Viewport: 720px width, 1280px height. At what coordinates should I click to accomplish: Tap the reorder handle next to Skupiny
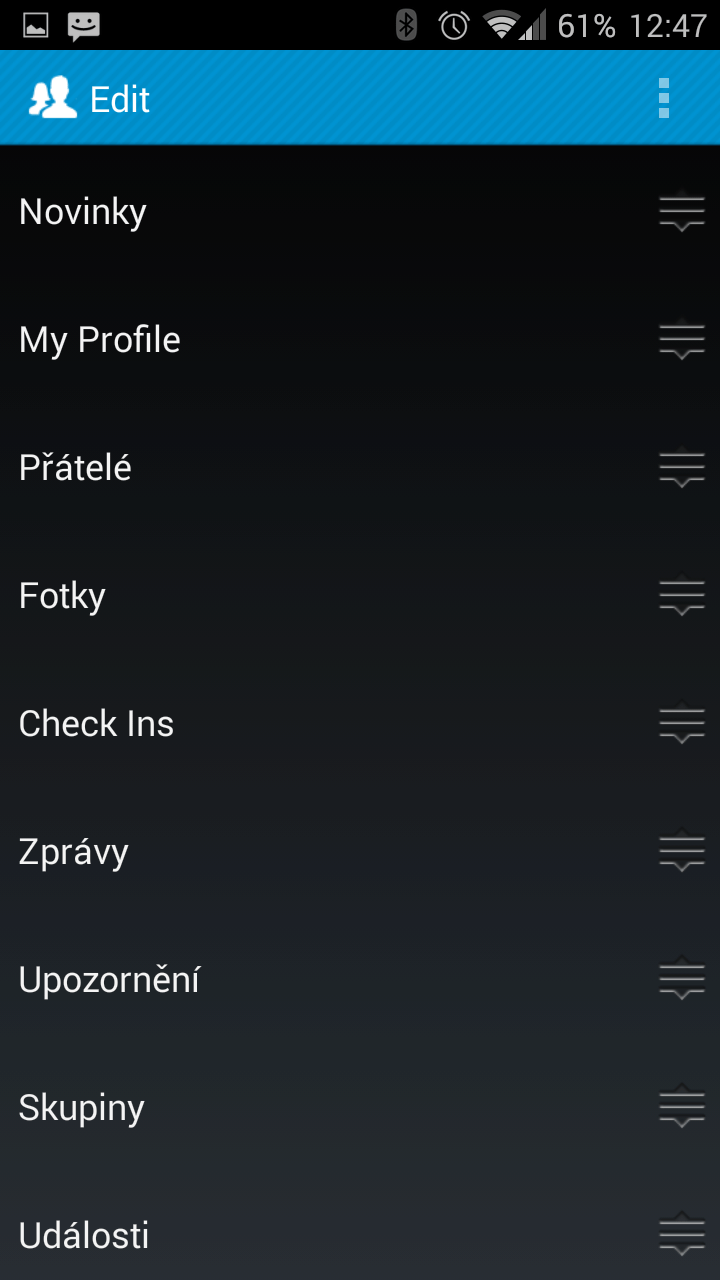pyautogui.click(x=682, y=1108)
